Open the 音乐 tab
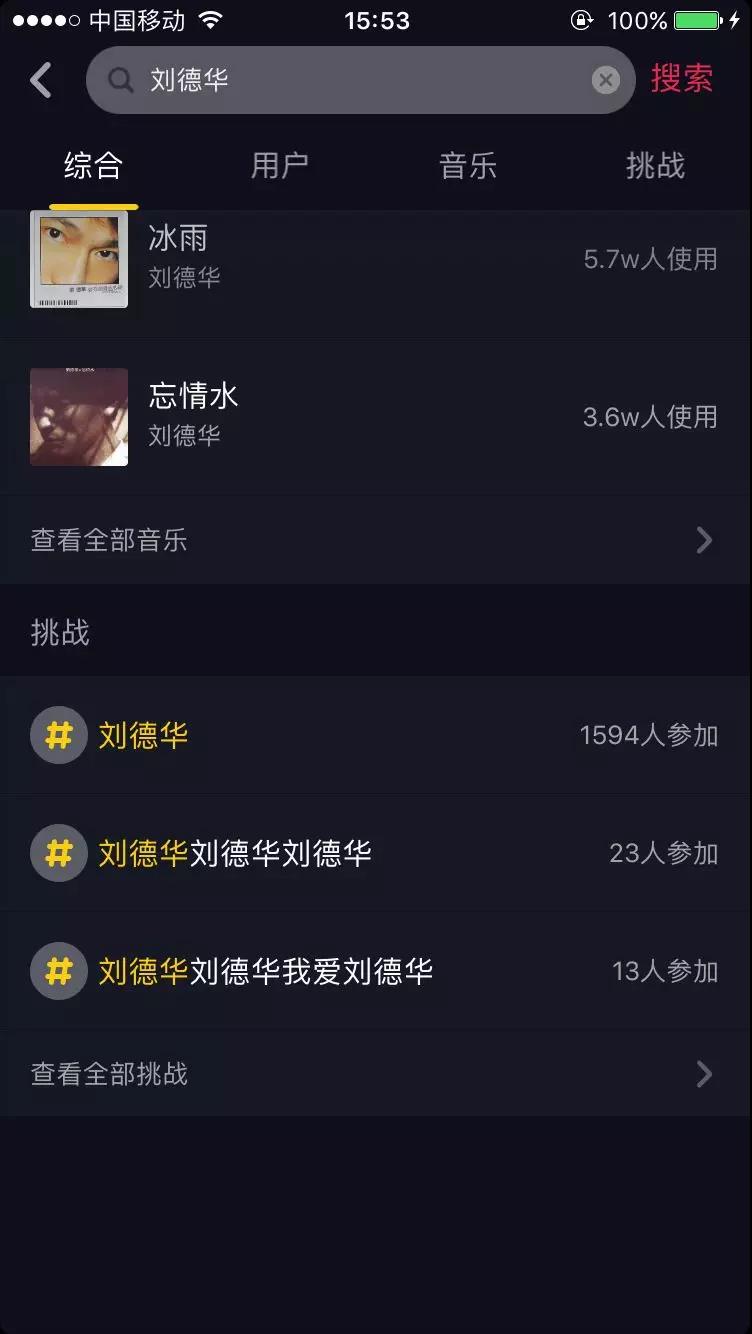This screenshot has width=752, height=1334. pyautogui.click(x=468, y=166)
